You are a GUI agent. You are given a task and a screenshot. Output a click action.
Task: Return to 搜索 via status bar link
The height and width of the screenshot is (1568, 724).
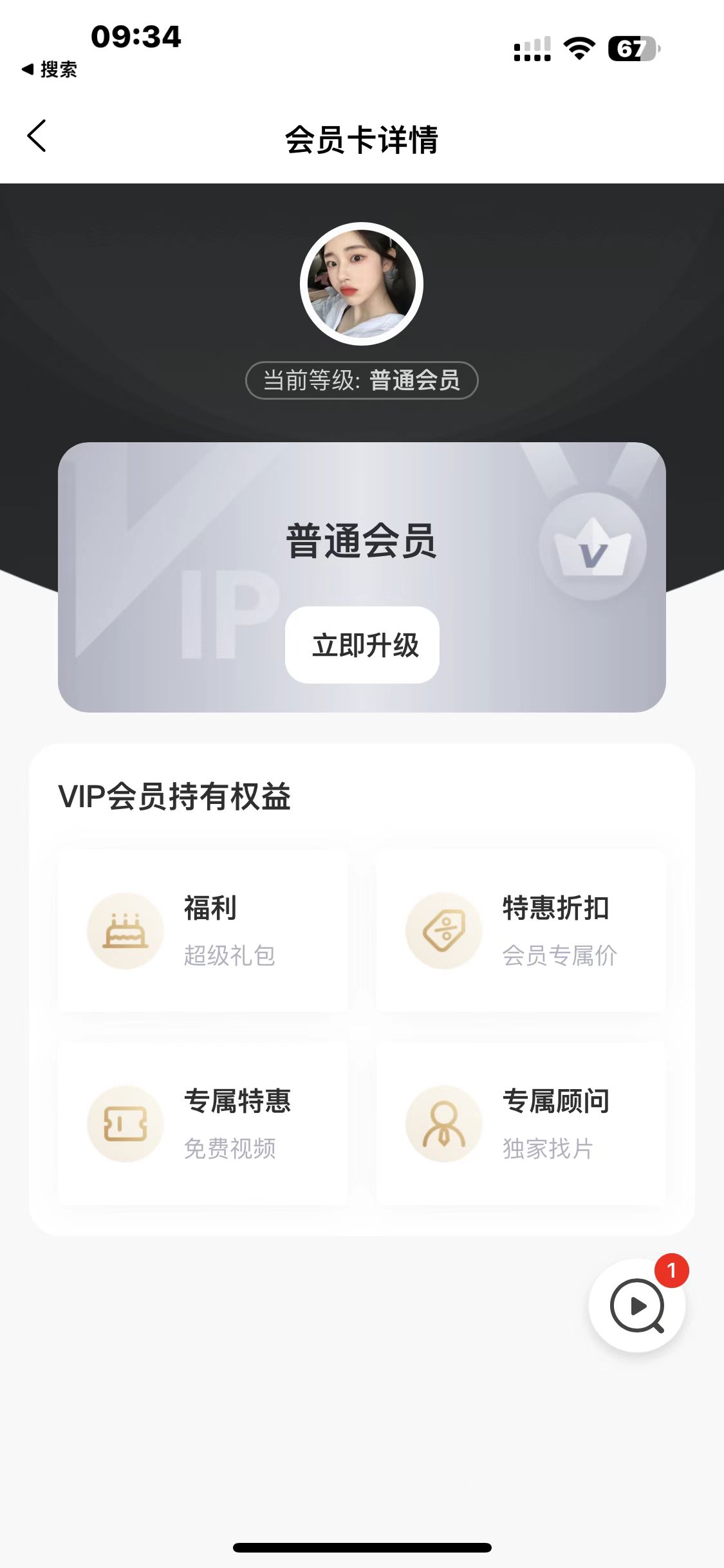point(50,70)
